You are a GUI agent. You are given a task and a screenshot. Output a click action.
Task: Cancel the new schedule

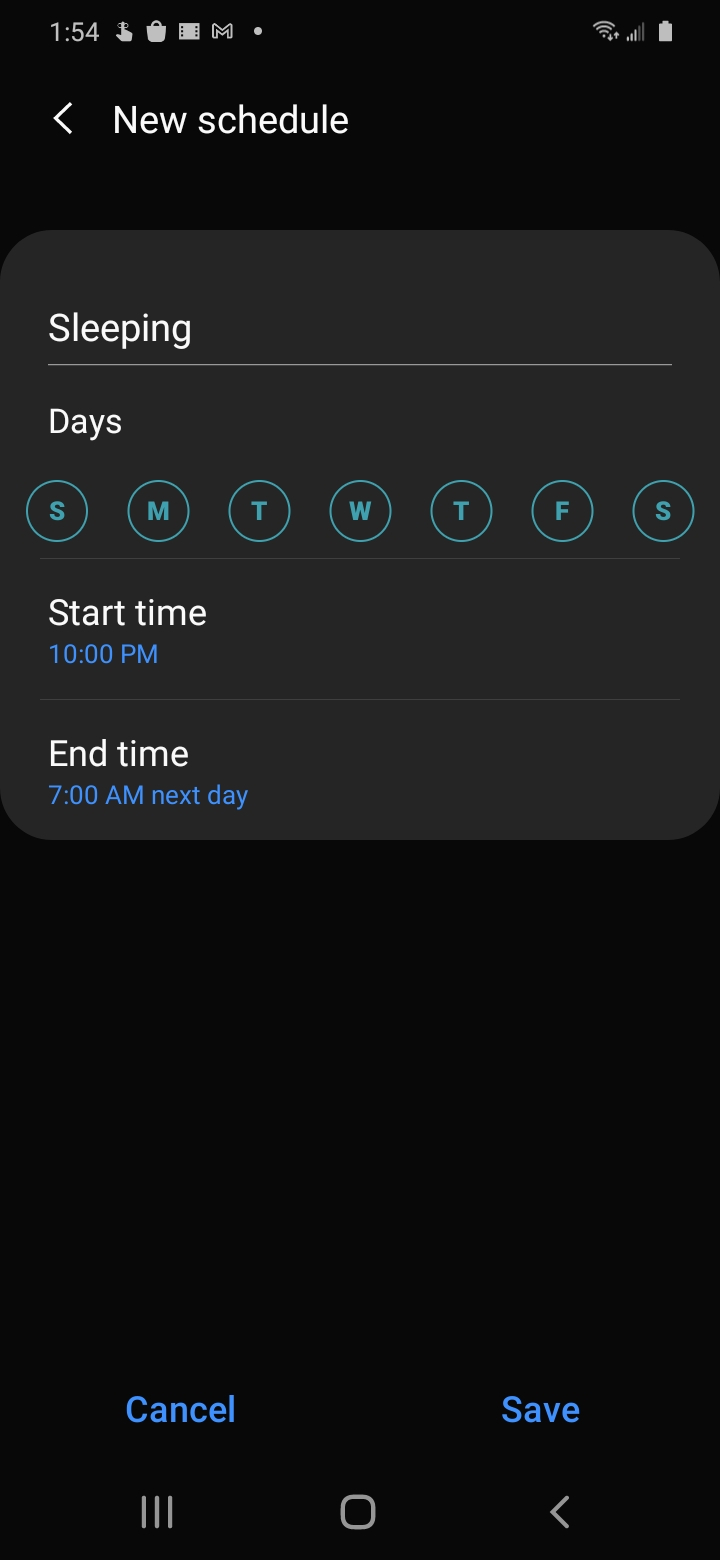pyautogui.click(x=180, y=1409)
